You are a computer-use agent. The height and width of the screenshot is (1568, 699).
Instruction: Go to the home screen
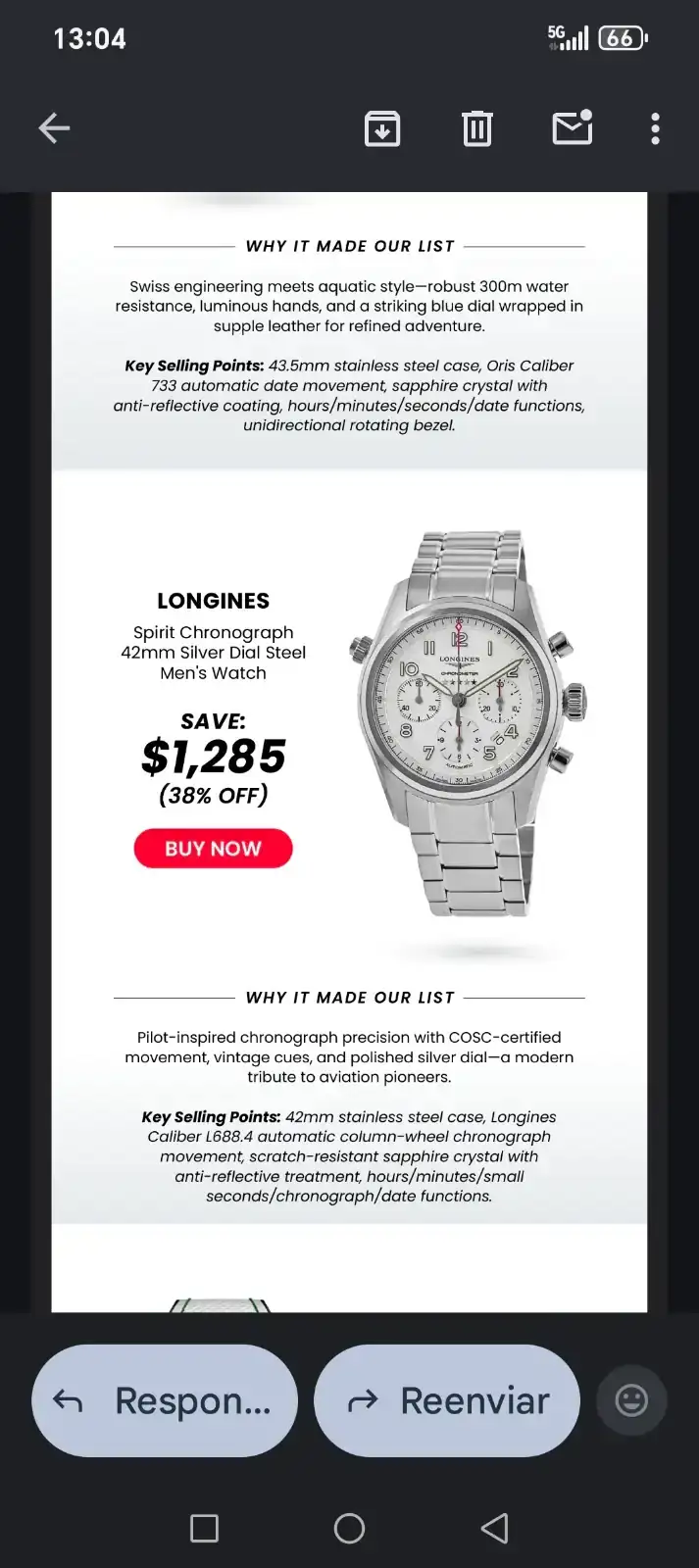tap(349, 1528)
